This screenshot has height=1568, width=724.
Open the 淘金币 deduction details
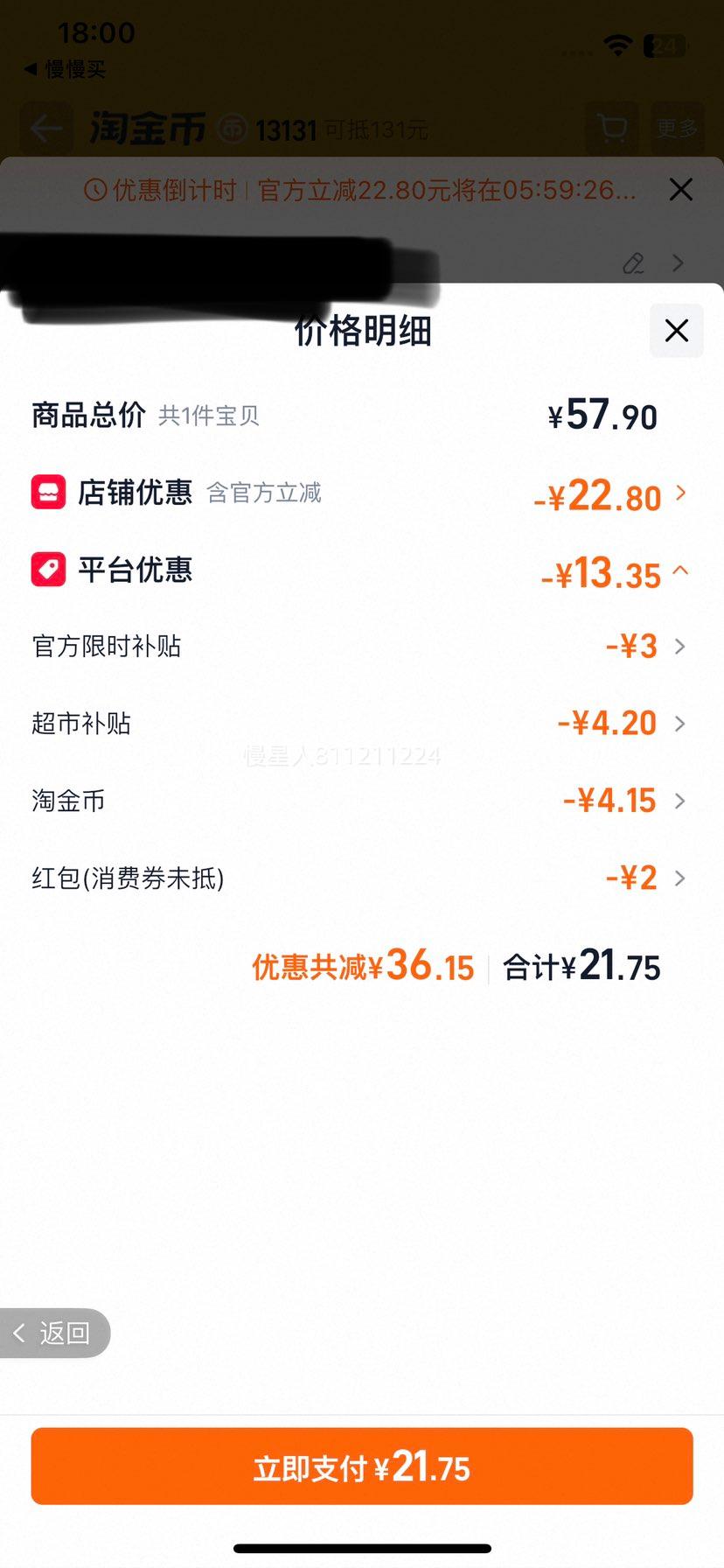(x=679, y=801)
